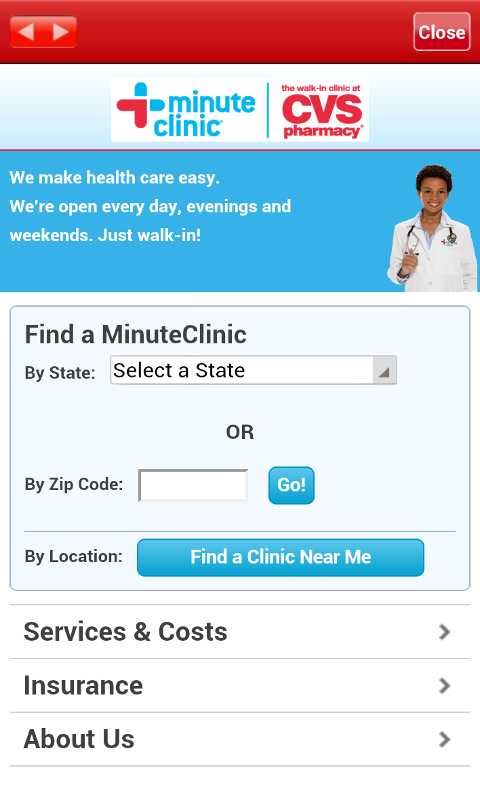Find a Clinic Near Me
Image resolution: width=480 pixels, height=800 pixels.
click(x=280, y=557)
